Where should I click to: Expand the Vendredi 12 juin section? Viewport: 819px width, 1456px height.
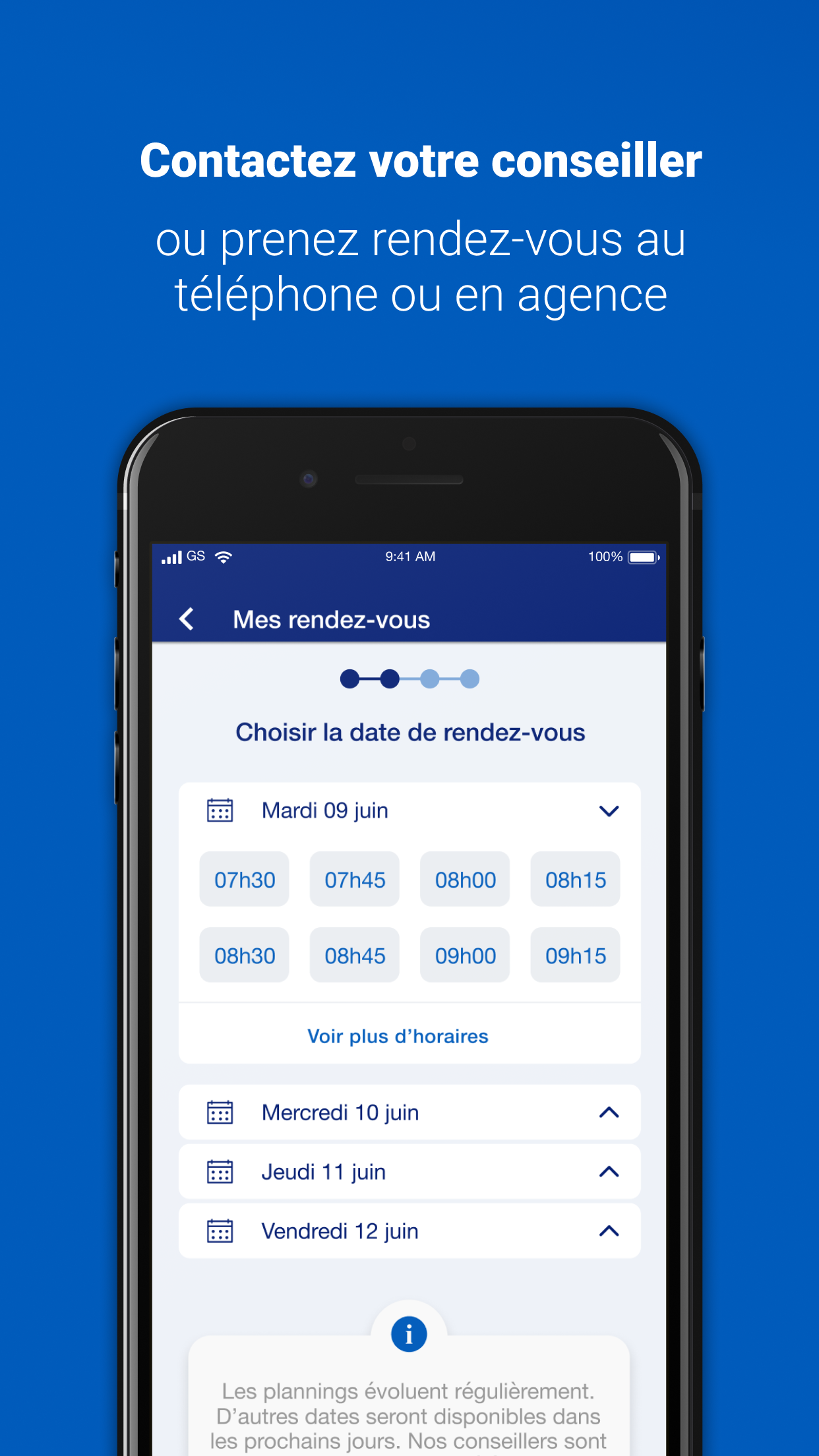(x=610, y=1230)
